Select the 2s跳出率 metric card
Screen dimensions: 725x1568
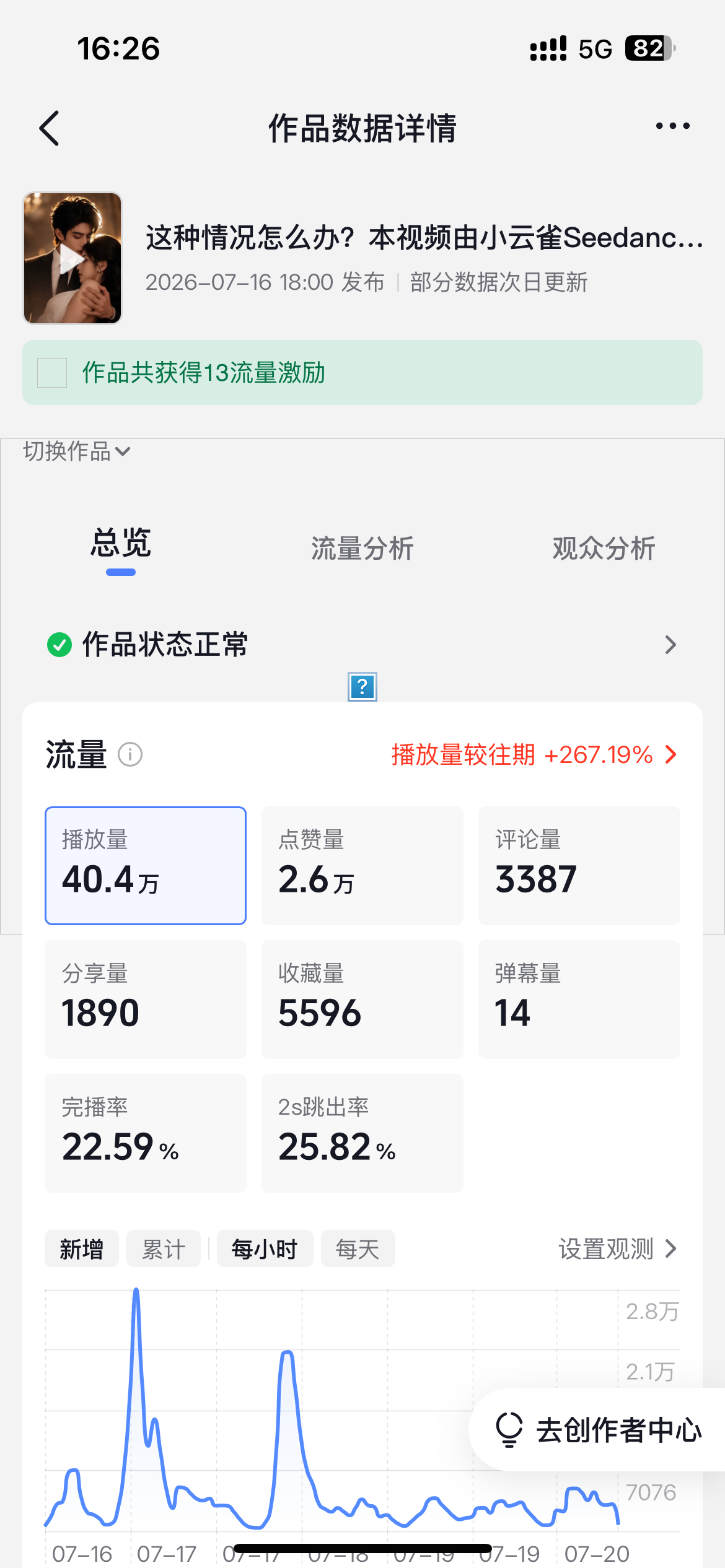[x=362, y=1133]
